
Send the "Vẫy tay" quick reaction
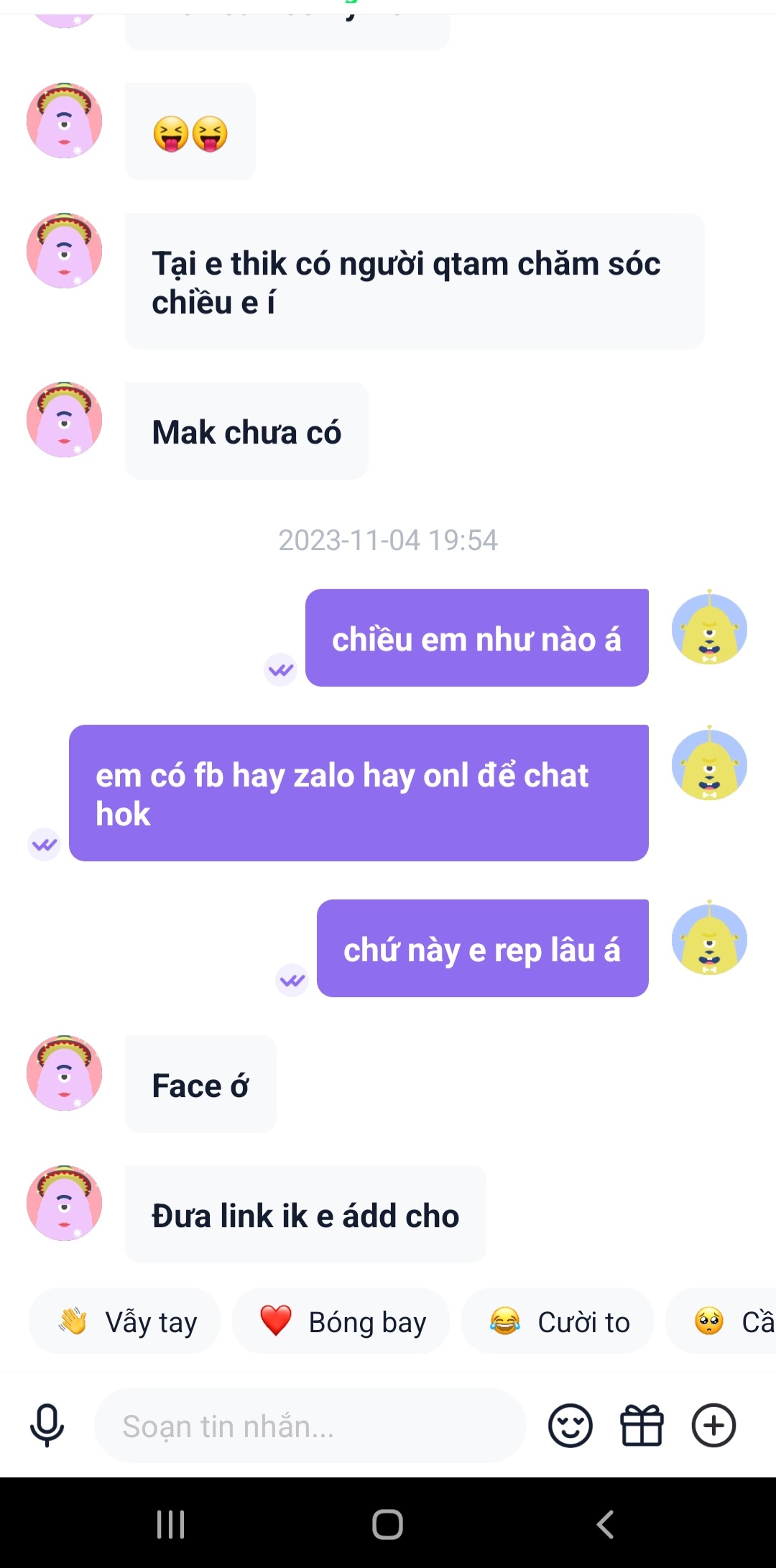125,1321
